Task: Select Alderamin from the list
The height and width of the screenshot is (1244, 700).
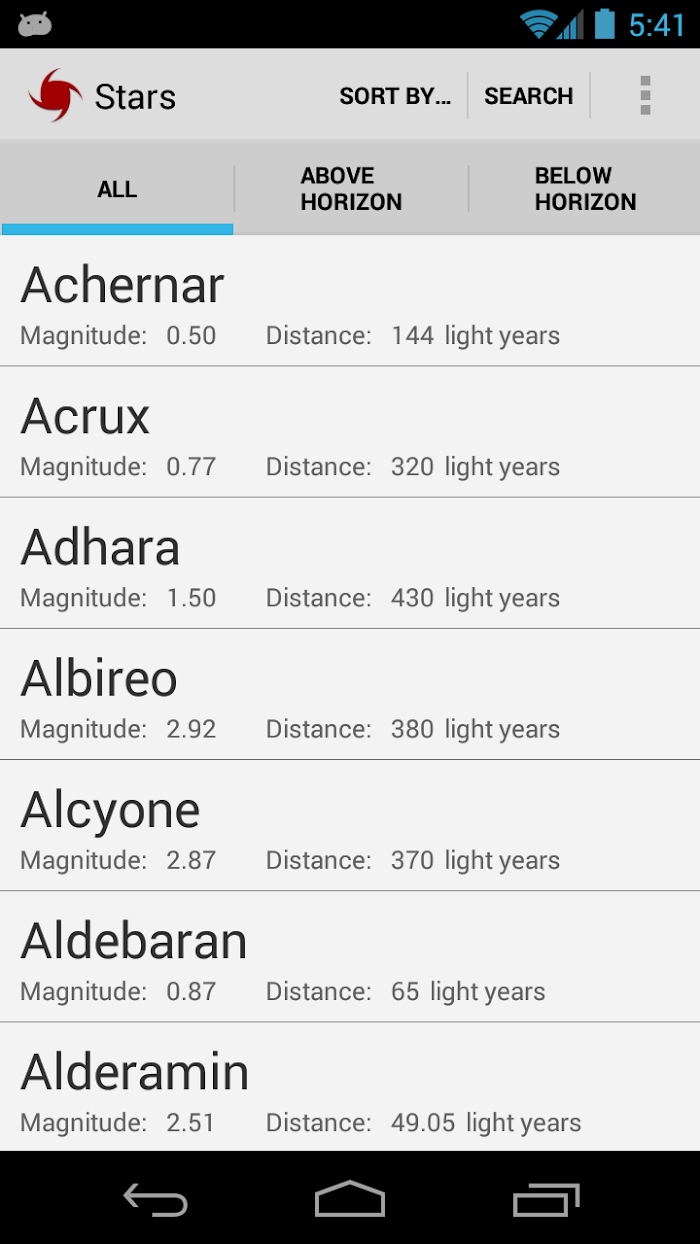Action: click(x=350, y=1086)
